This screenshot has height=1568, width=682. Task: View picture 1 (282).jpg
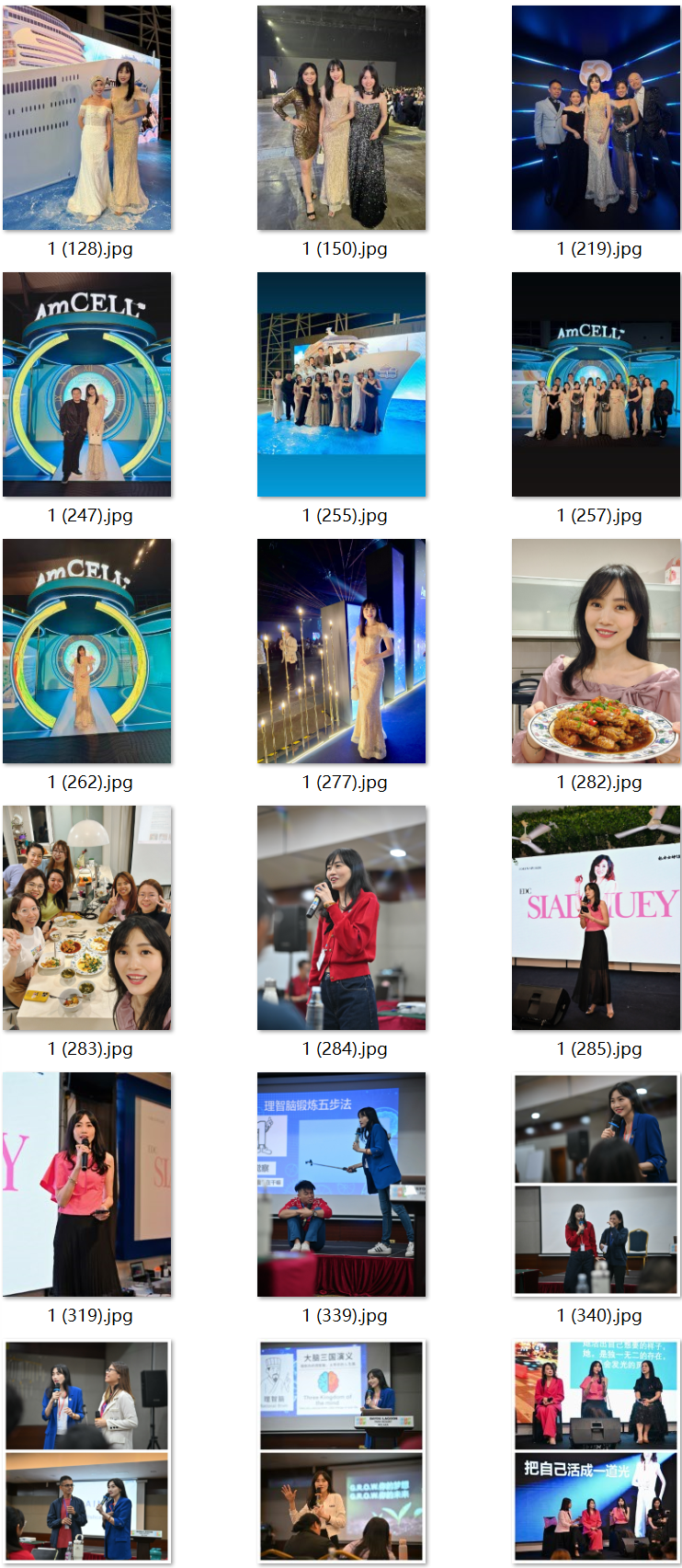click(596, 651)
